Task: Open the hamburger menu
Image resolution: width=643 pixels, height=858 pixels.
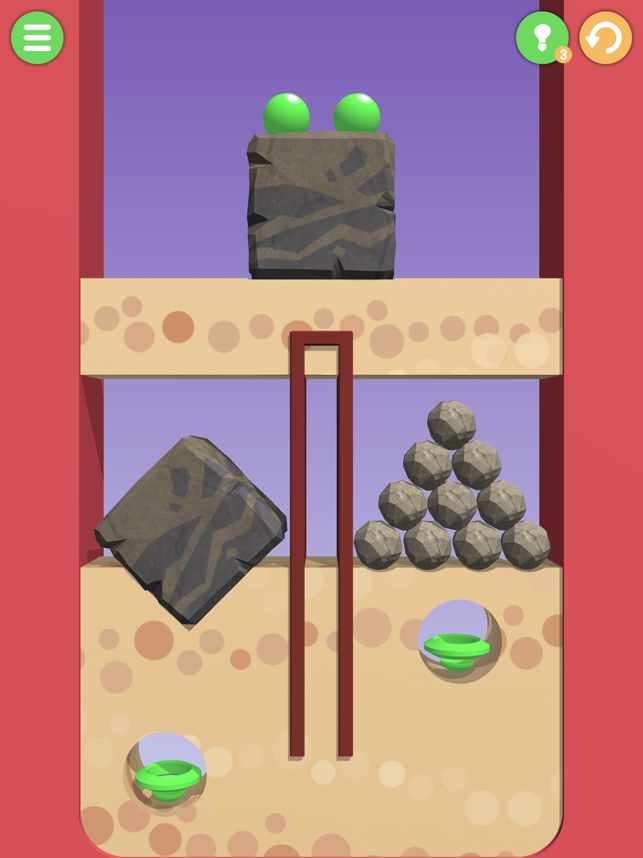Action: click(x=37, y=38)
